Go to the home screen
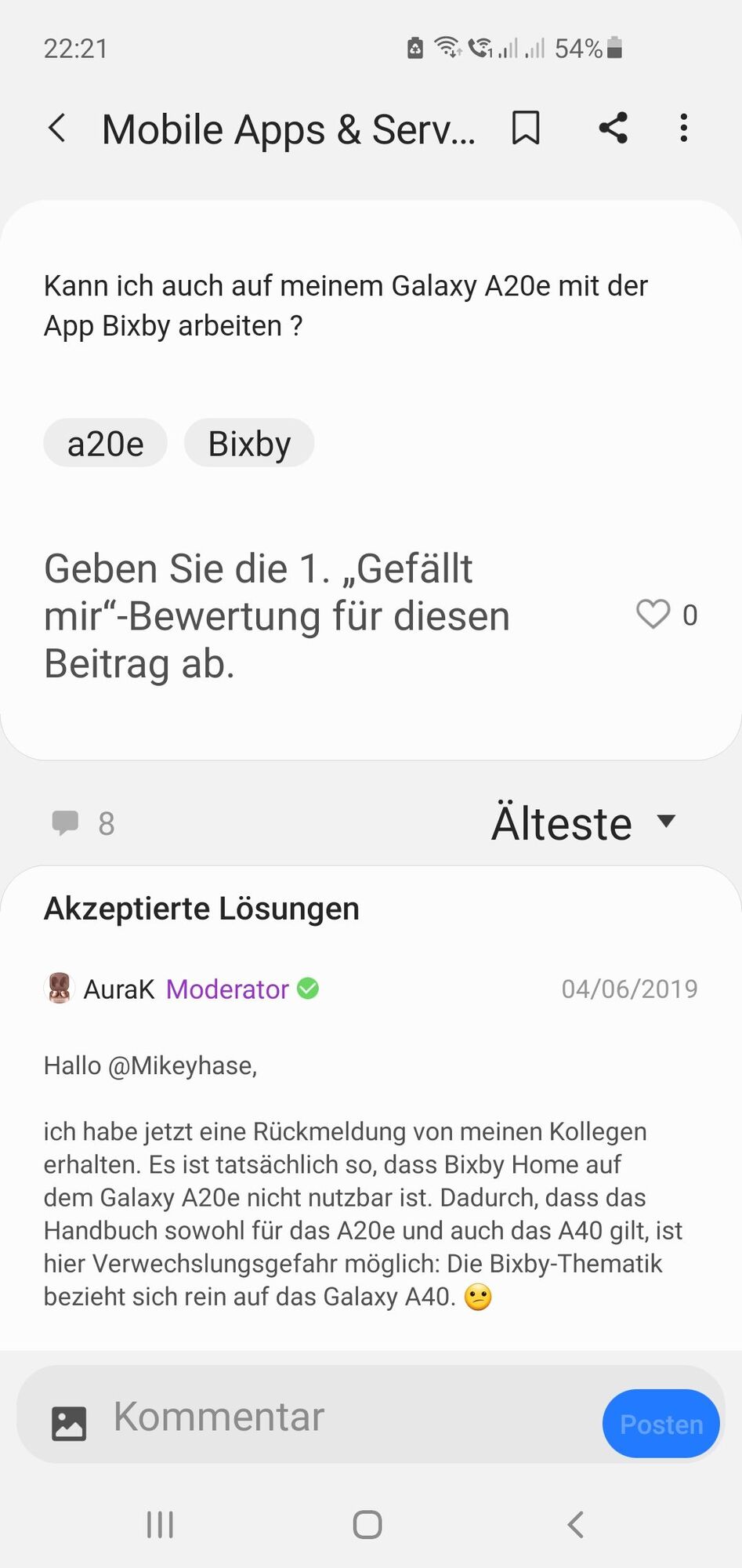This screenshot has width=742, height=1568. tap(367, 1525)
